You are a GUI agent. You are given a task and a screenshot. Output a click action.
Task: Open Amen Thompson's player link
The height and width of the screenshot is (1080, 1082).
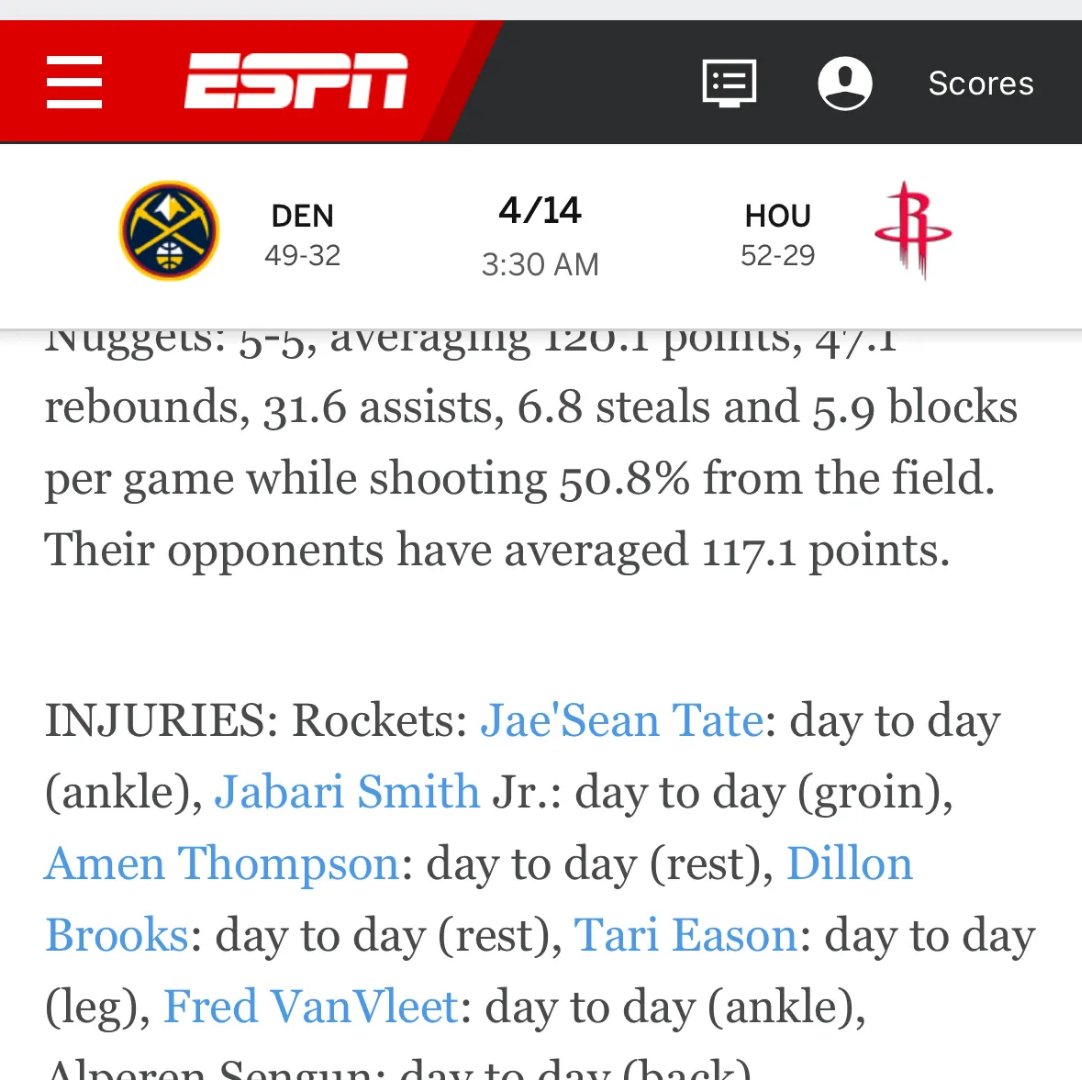coord(222,864)
